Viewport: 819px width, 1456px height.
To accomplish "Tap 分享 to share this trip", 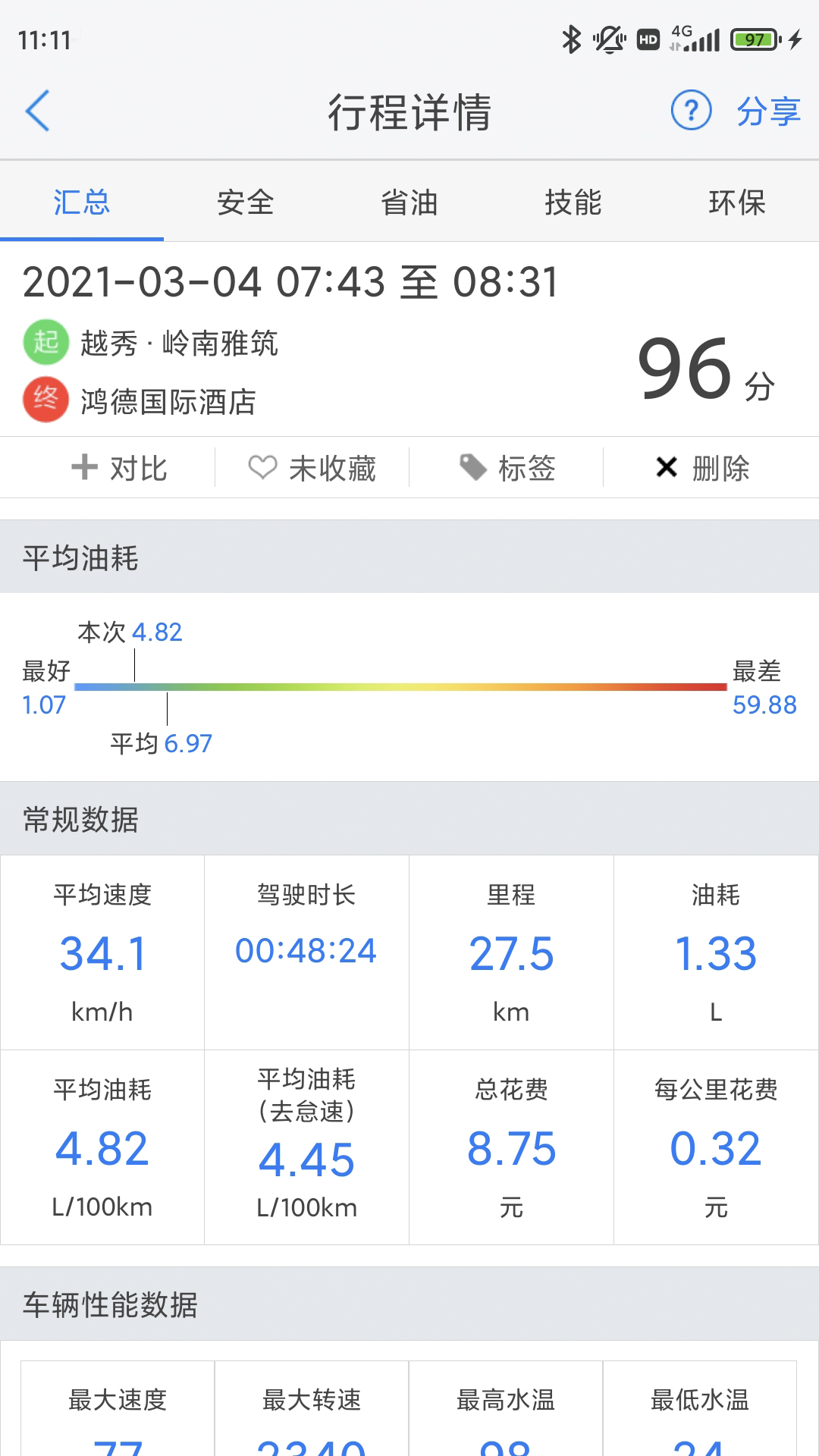I will click(x=767, y=112).
